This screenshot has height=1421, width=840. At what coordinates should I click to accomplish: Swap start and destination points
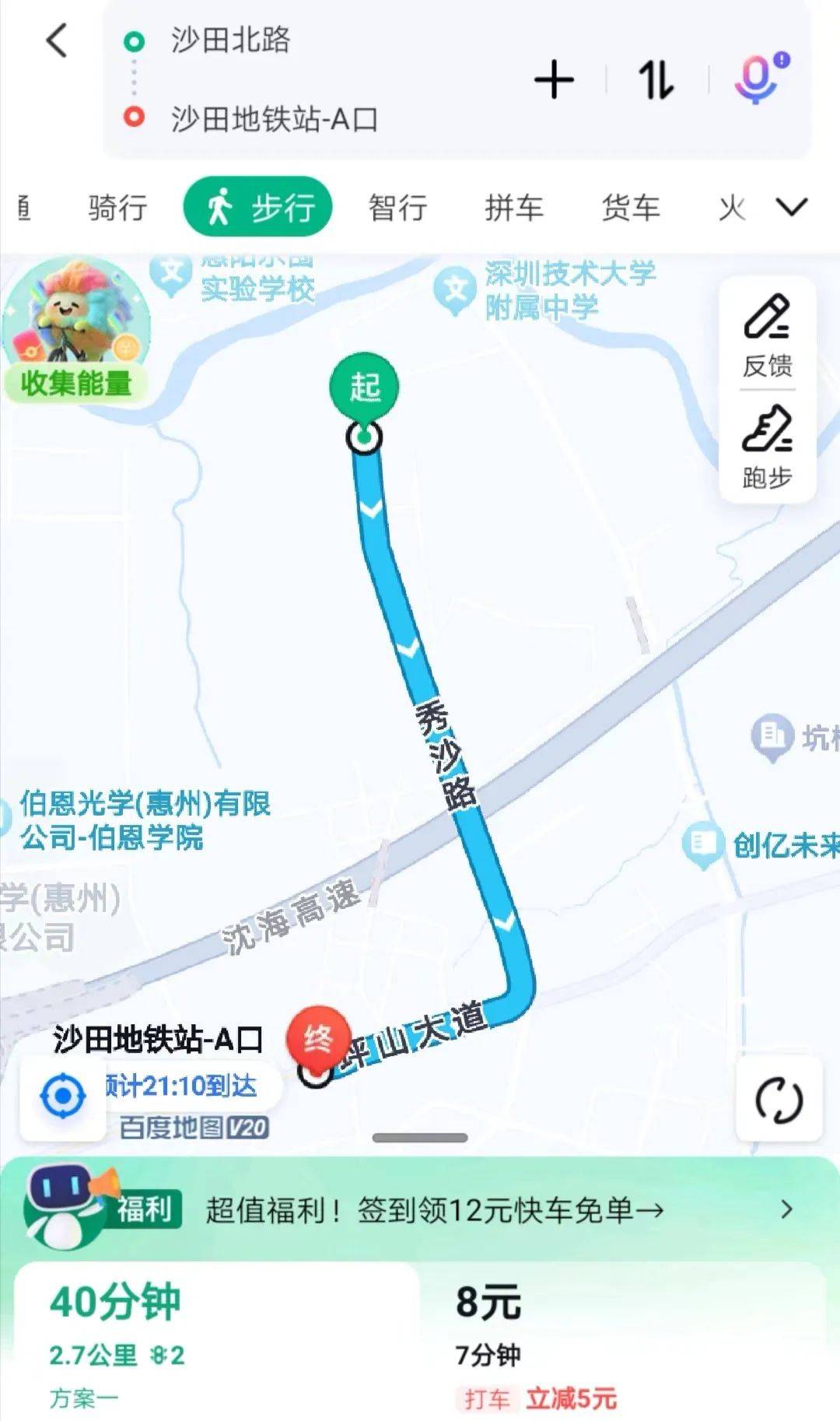[x=655, y=80]
